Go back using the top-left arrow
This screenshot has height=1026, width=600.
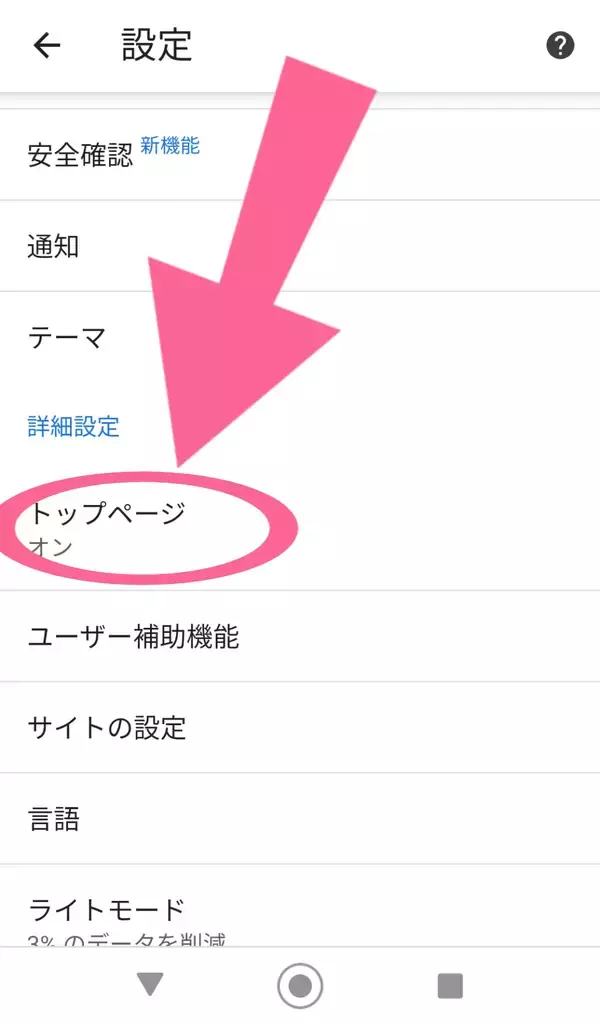click(46, 46)
